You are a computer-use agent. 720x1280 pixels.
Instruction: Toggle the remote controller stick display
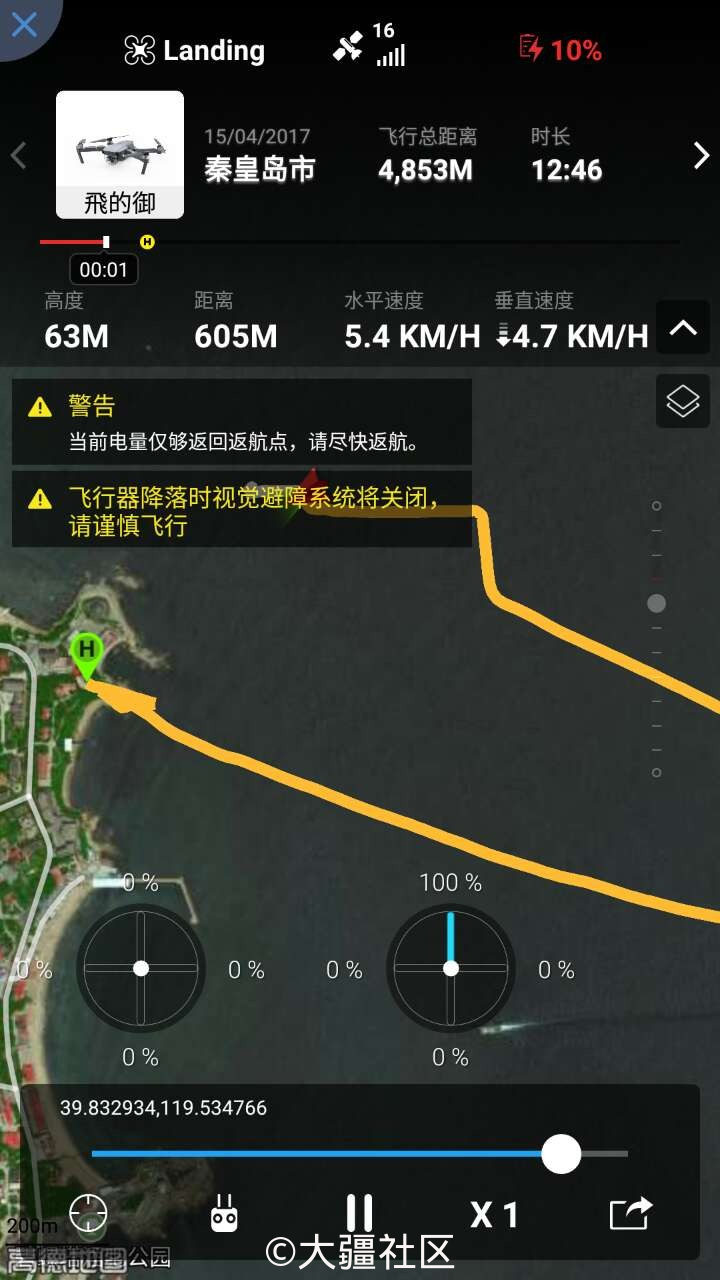click(223, 1214)
